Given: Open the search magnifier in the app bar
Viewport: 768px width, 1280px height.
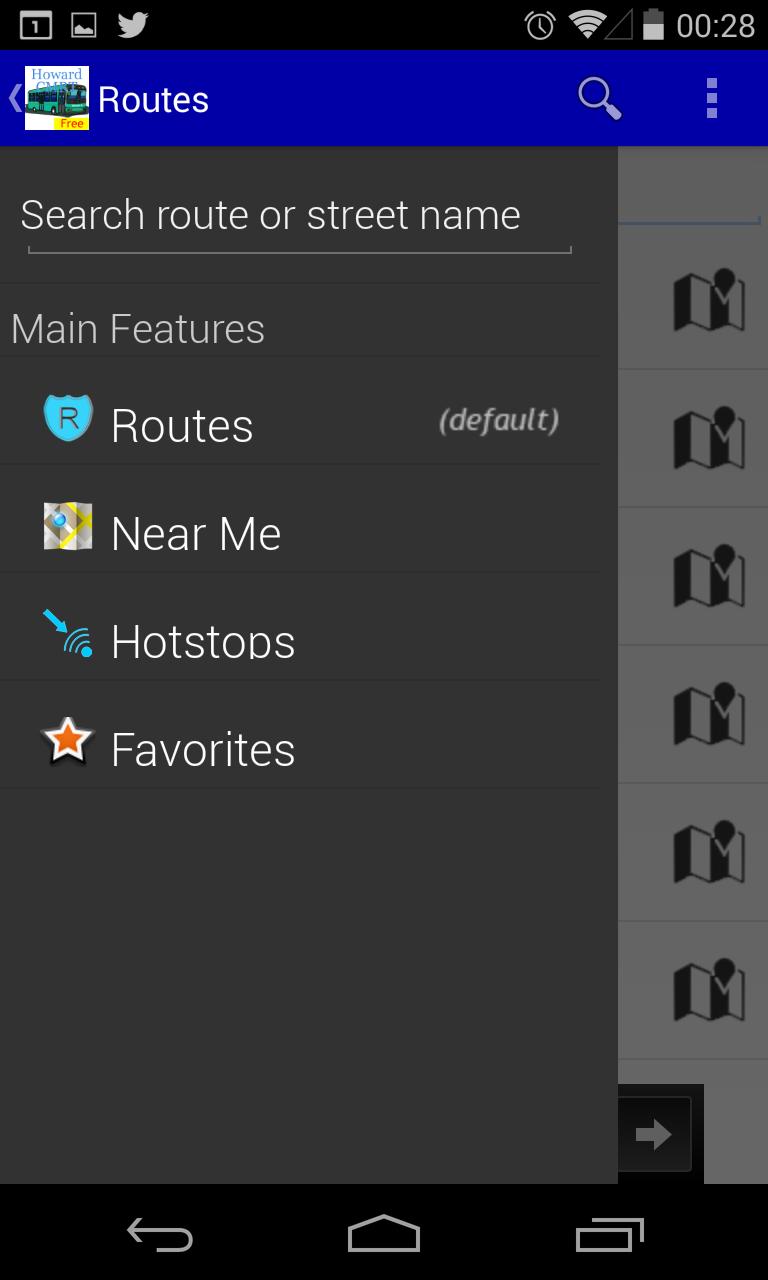Looking at the screenshot, I should click(599, 99).
